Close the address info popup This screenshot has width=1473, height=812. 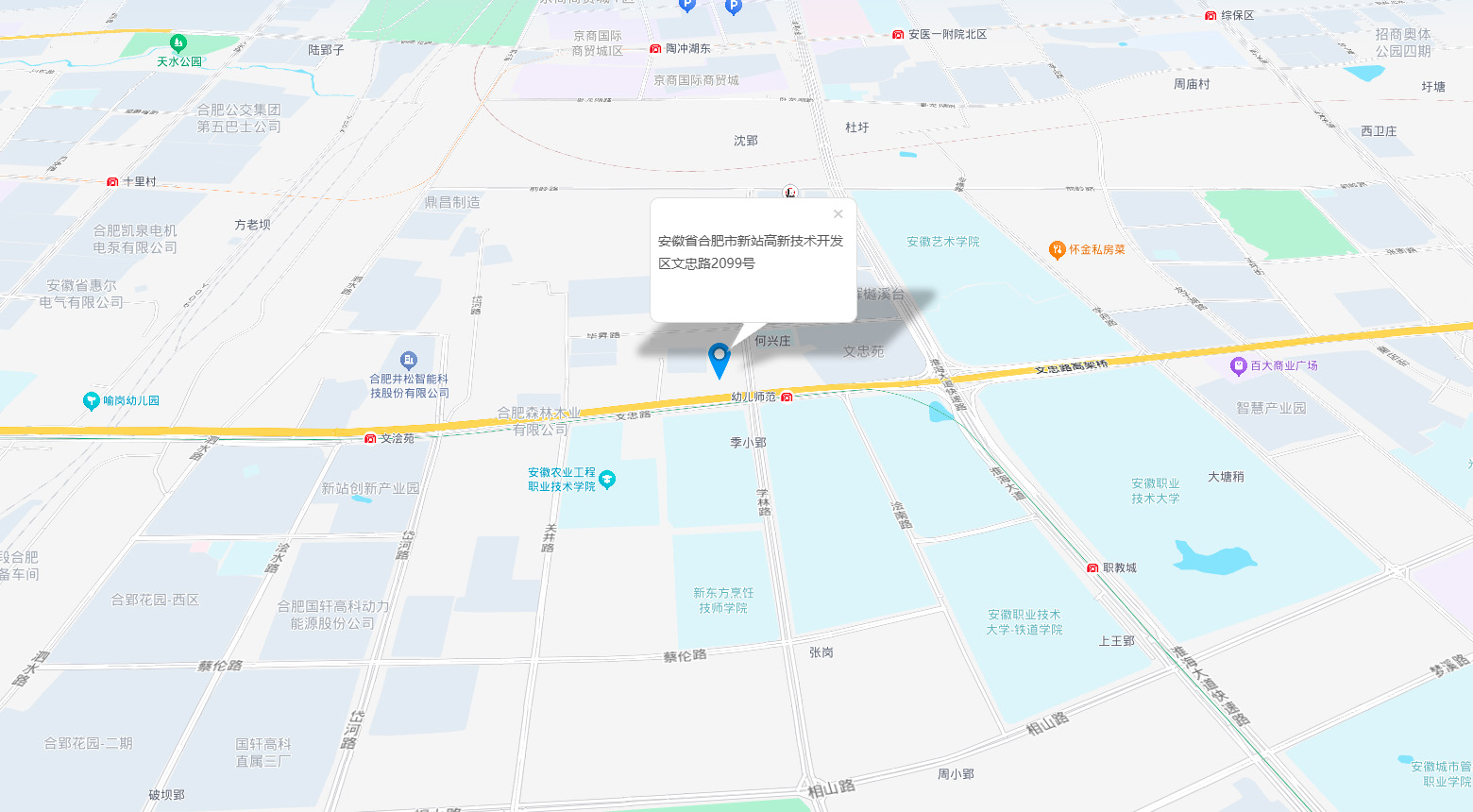click(838, 214)
